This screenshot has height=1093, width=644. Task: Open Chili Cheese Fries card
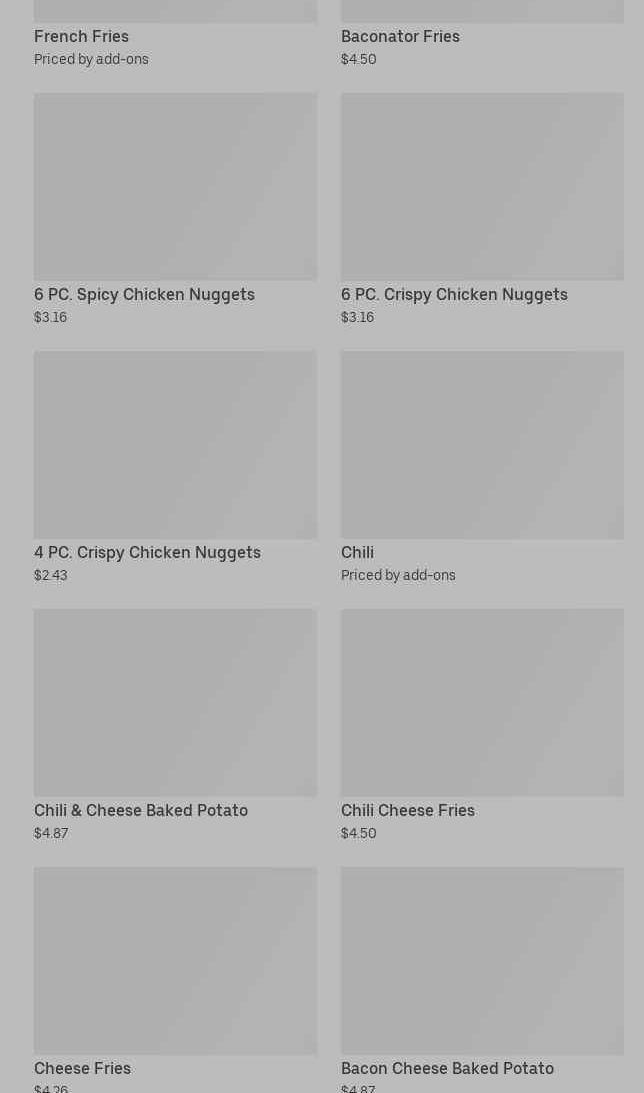(482, 703)
